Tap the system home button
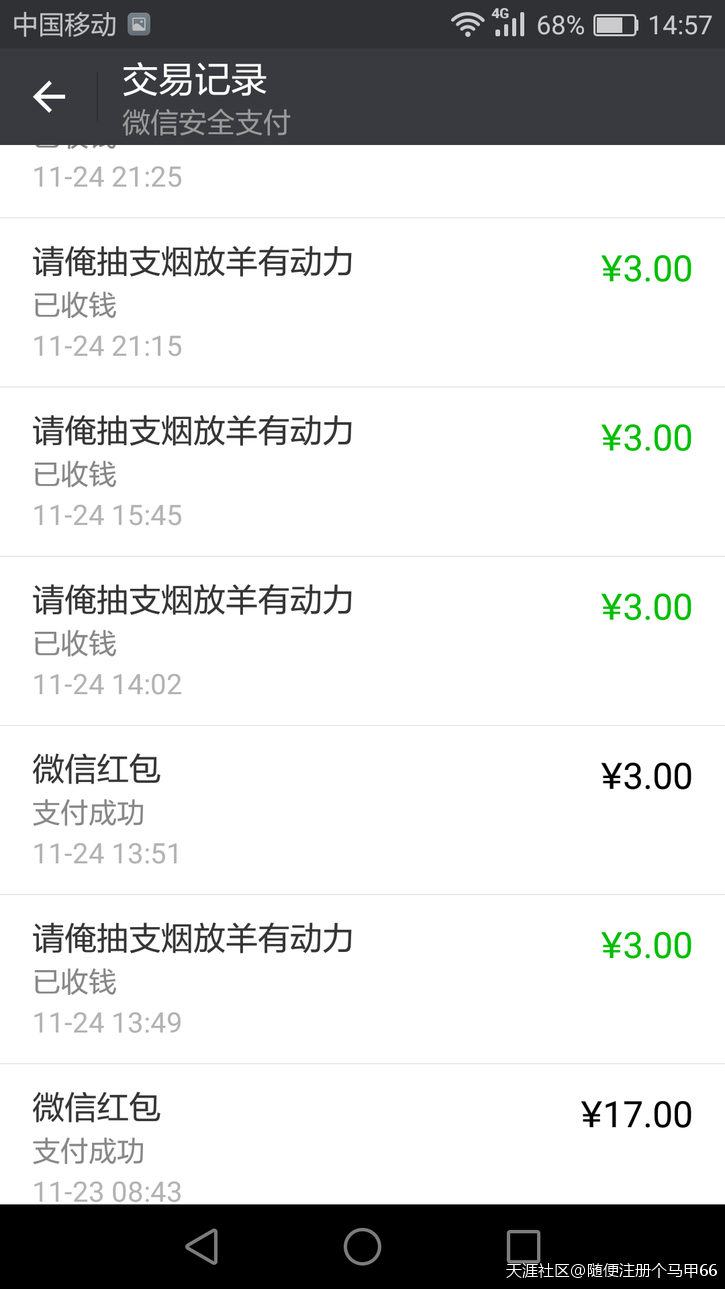Viewport: 725px width, 1289px height. pyautogui.click(x=362, y=1247)
